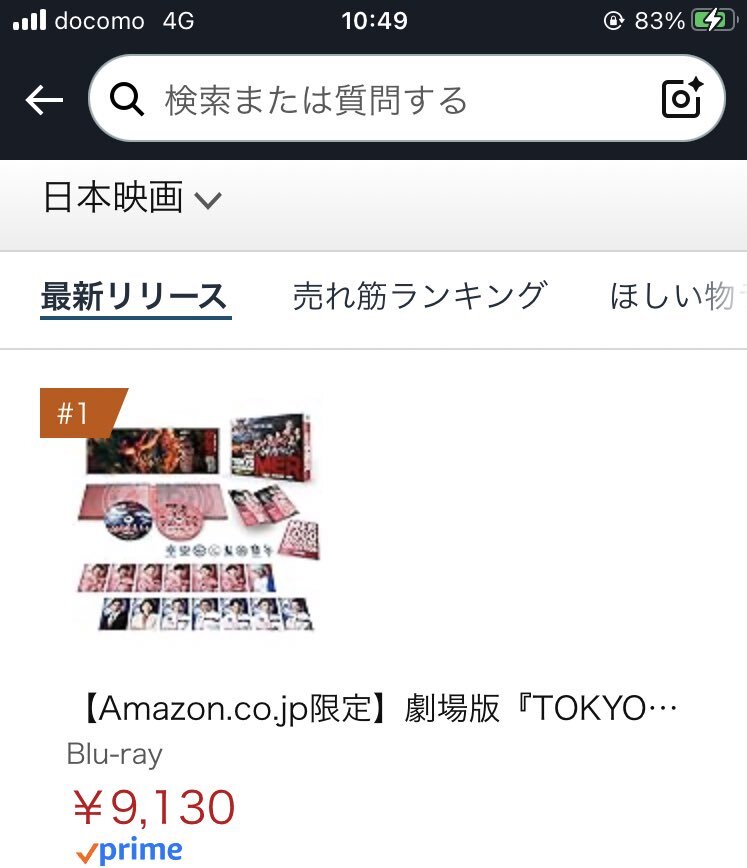Viewport: 747px width, 868px height.
Task: Switch to the ほしい物 tab
Action: [675, 297]
